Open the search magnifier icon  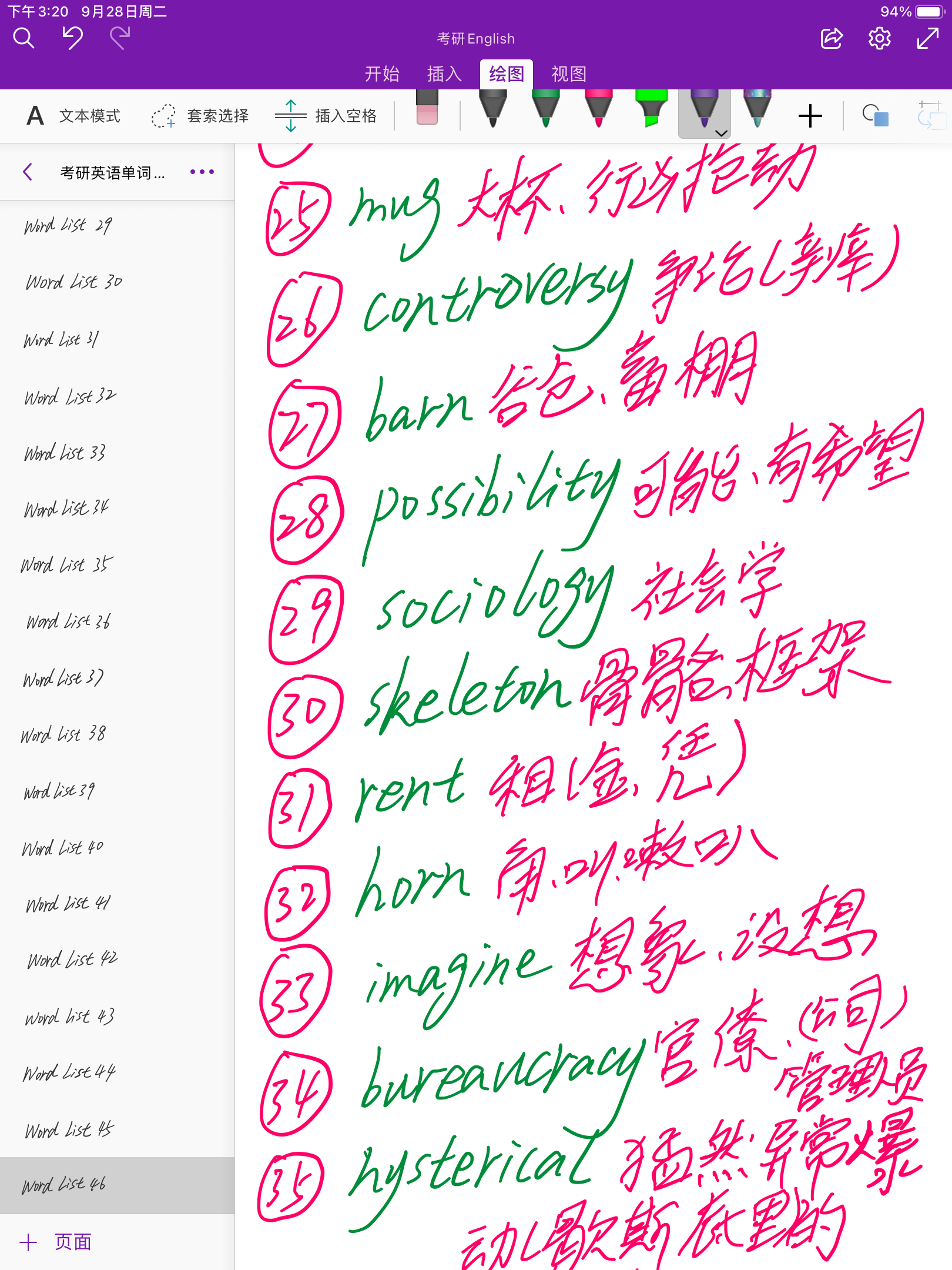point(24,39)
